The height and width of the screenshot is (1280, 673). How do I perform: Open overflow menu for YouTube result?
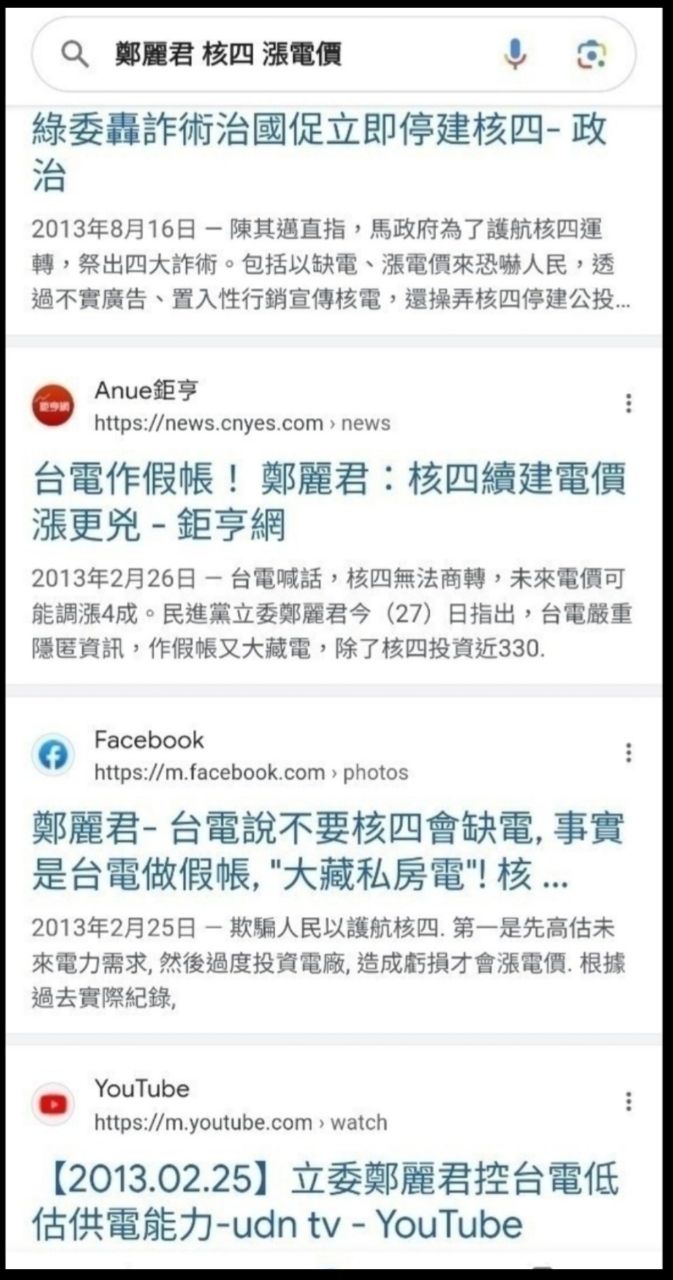[x=628, y=1101]
